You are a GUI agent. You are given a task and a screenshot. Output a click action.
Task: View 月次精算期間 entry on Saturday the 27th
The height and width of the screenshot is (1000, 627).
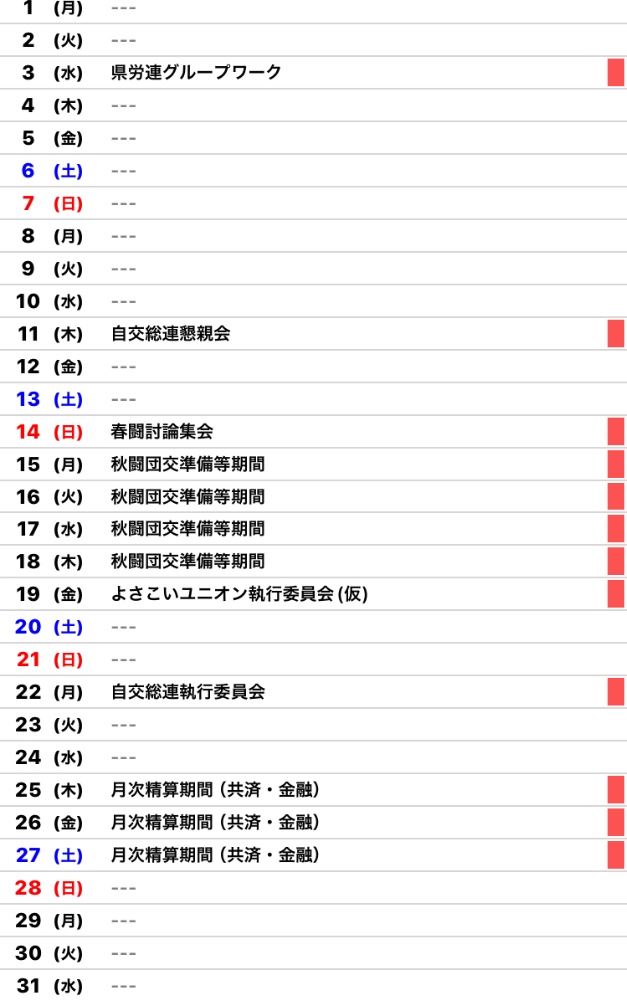215,855
